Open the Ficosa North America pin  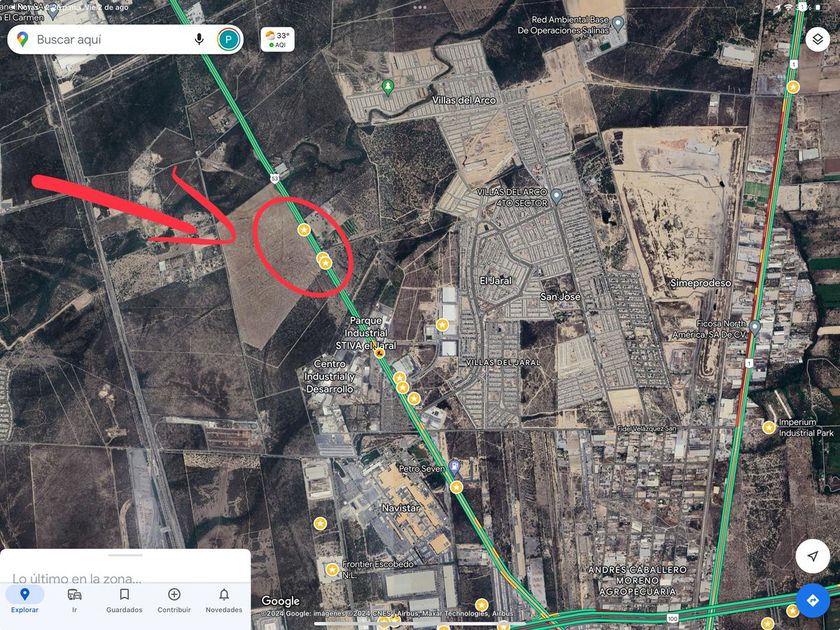(755, 326)
